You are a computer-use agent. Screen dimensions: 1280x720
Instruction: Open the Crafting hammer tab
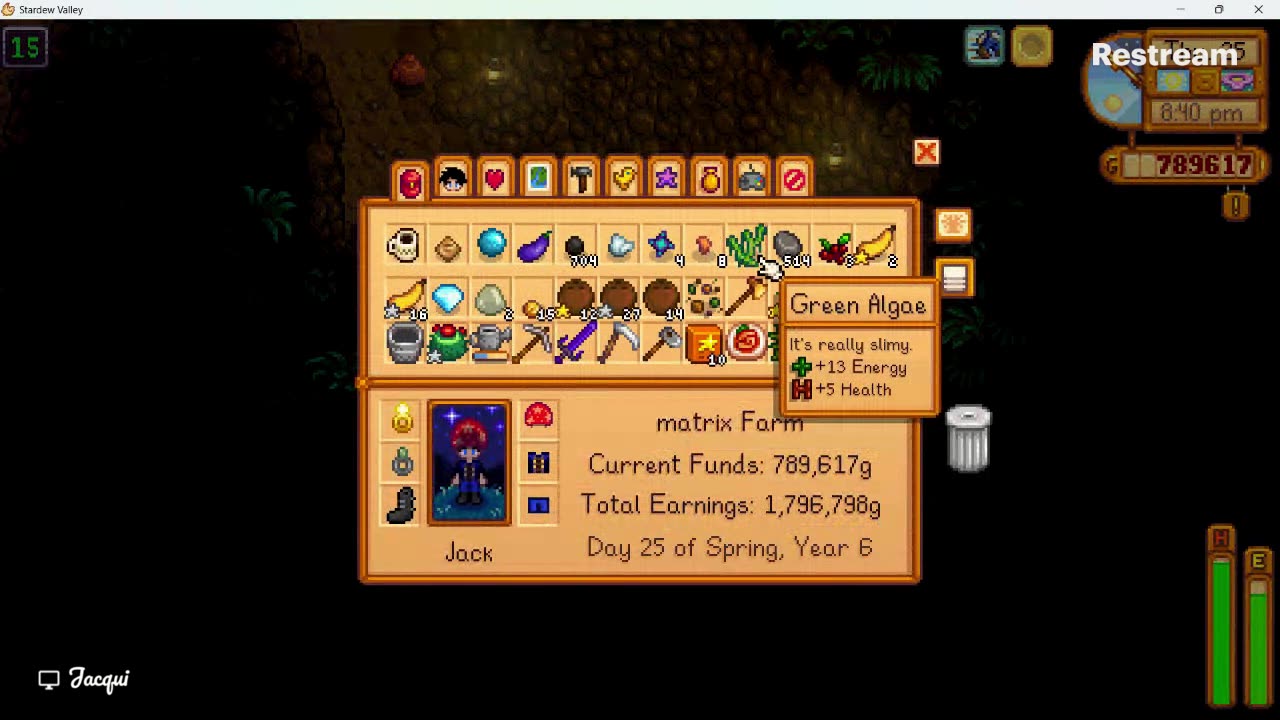[581, 180]
